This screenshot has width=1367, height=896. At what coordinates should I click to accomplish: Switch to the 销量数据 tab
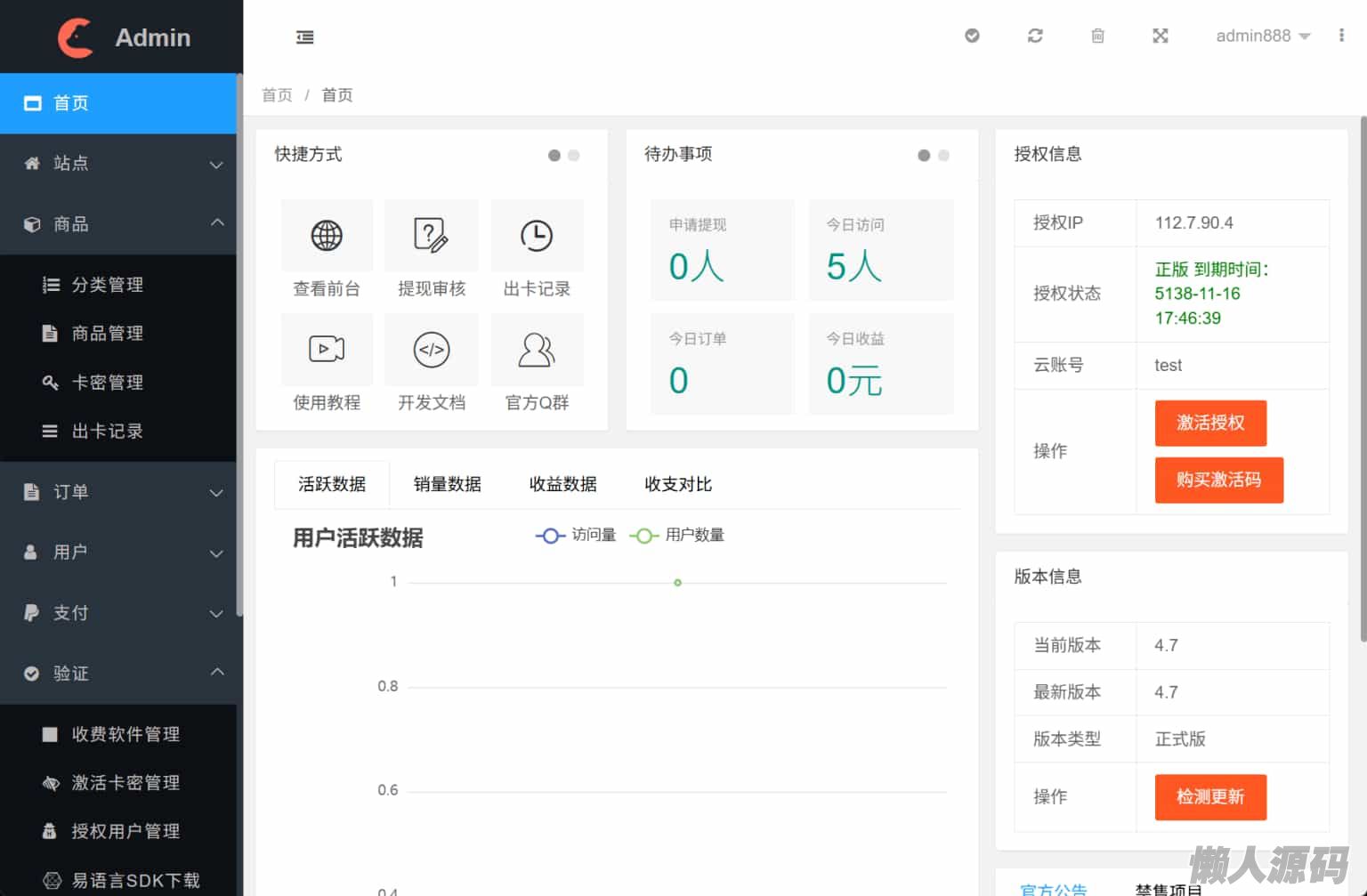tap(447, 484)
